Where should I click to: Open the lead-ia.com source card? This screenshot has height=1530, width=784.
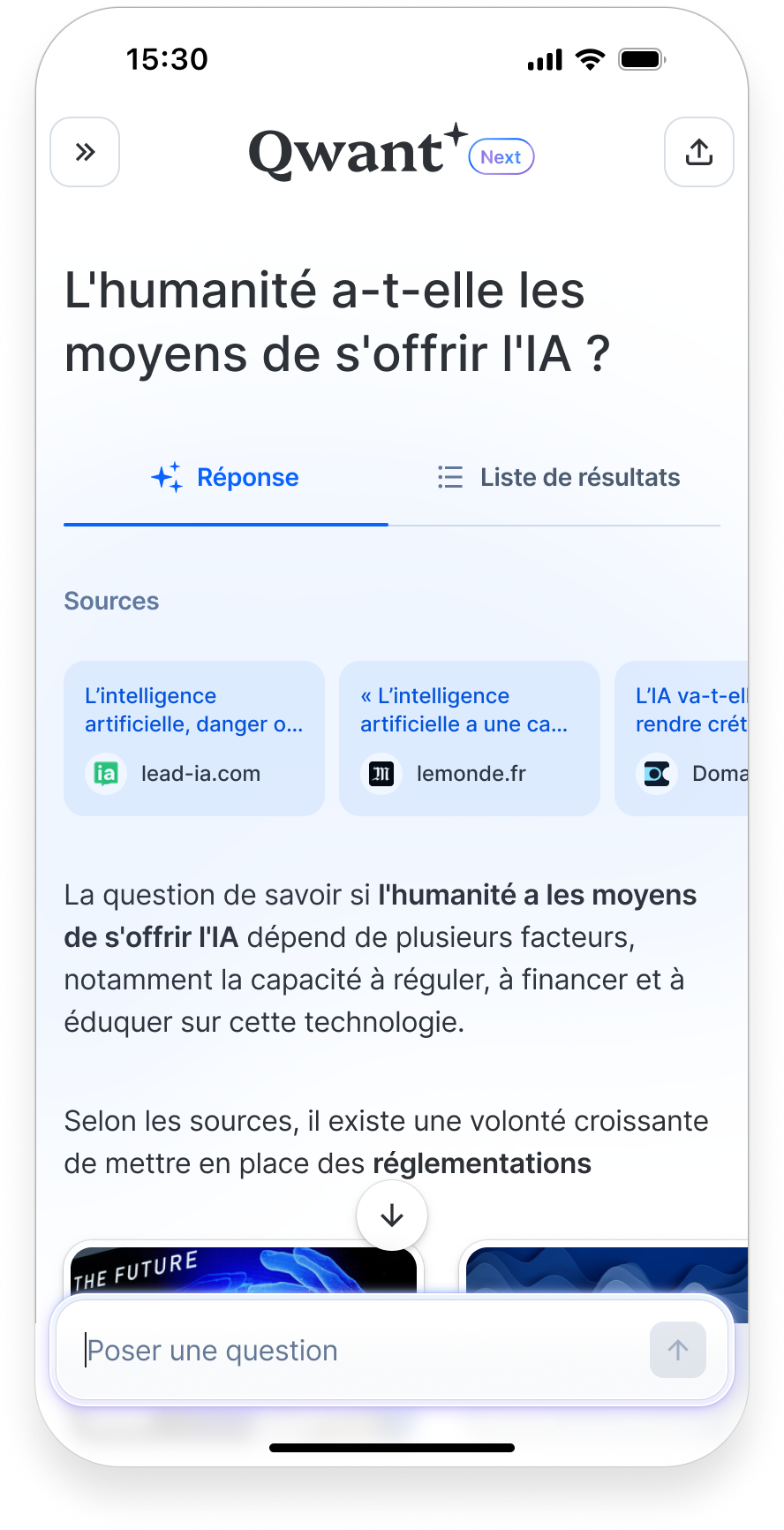pyautogui.click(x=193, y=738)
